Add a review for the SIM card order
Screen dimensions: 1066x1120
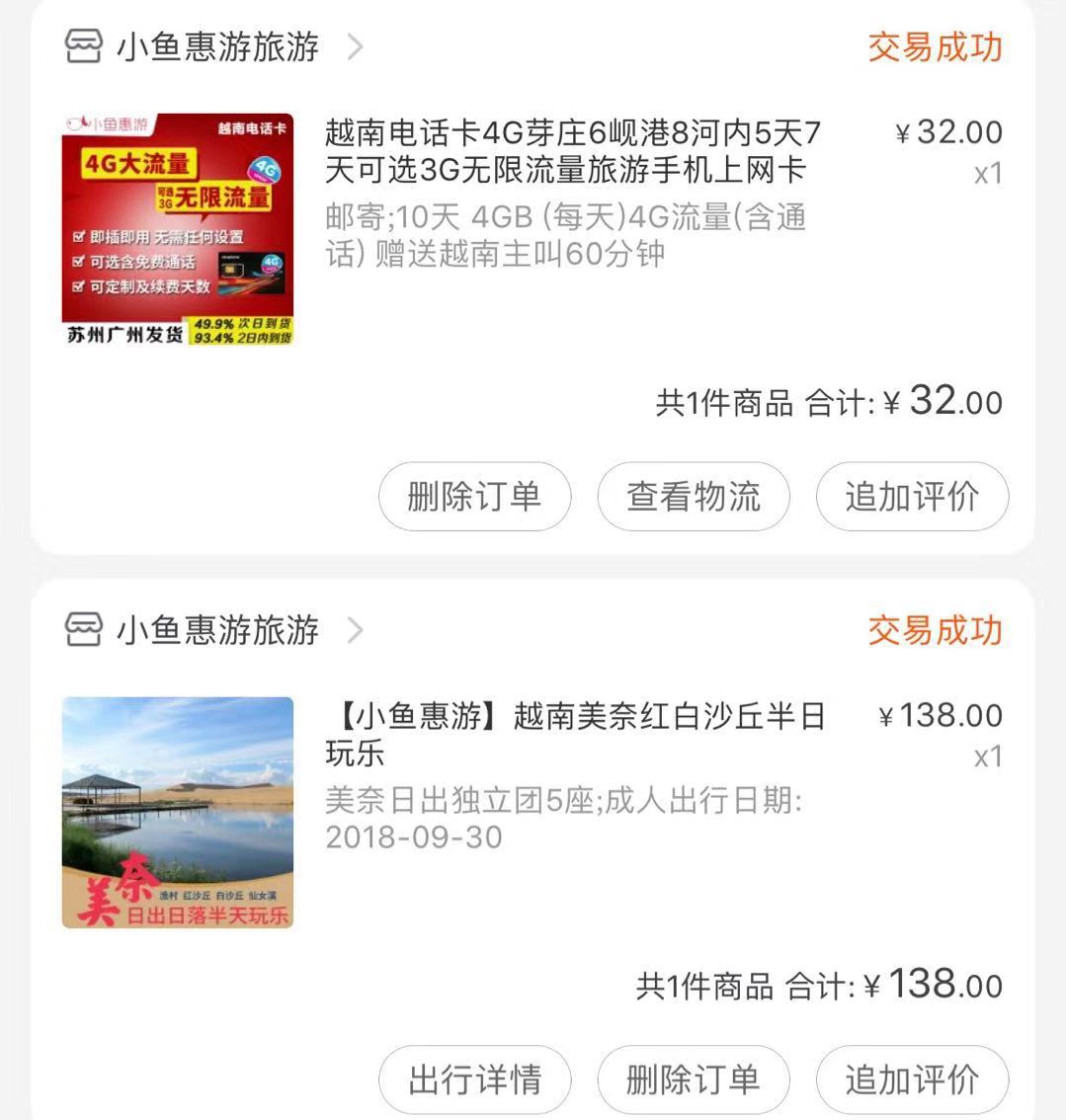point(912,496)
